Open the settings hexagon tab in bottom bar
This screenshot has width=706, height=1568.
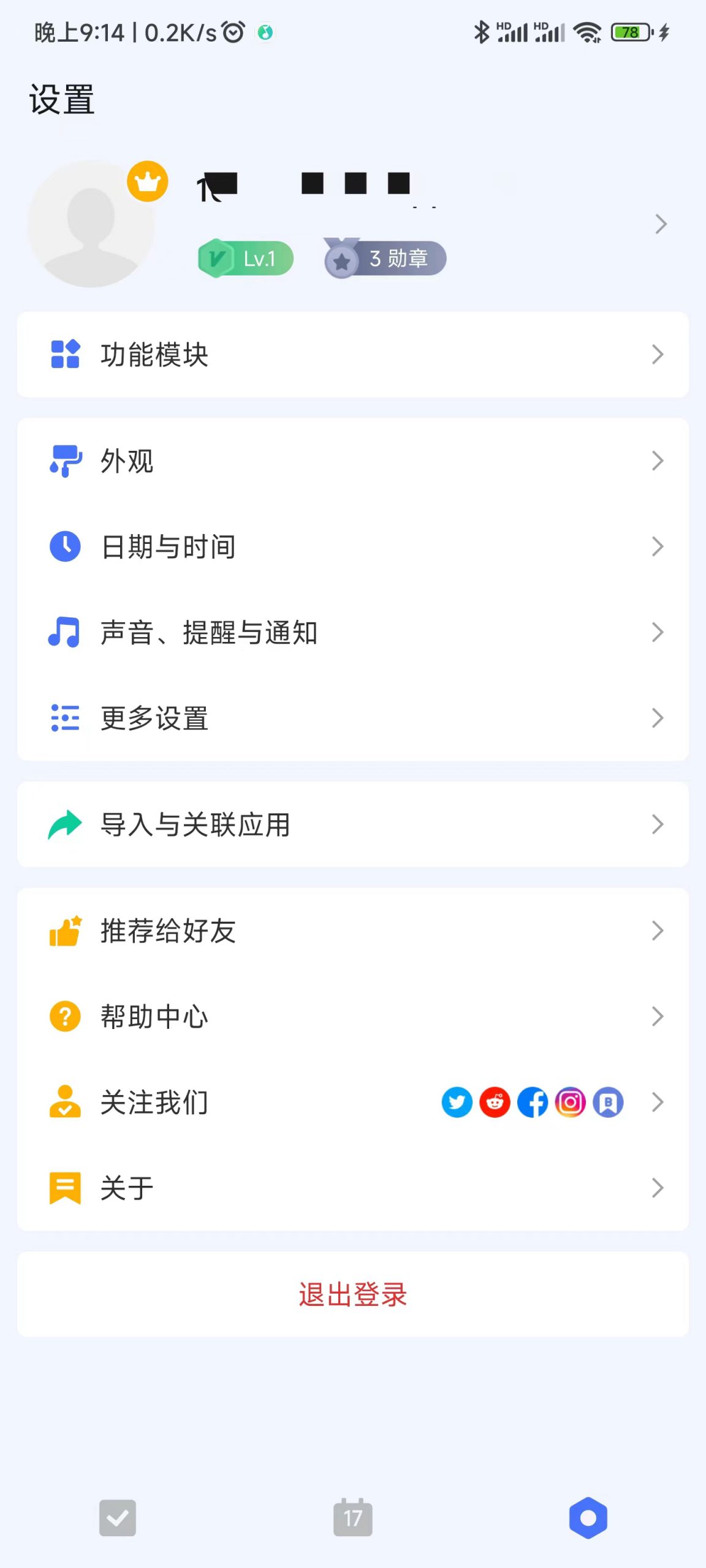(588, 1518)
